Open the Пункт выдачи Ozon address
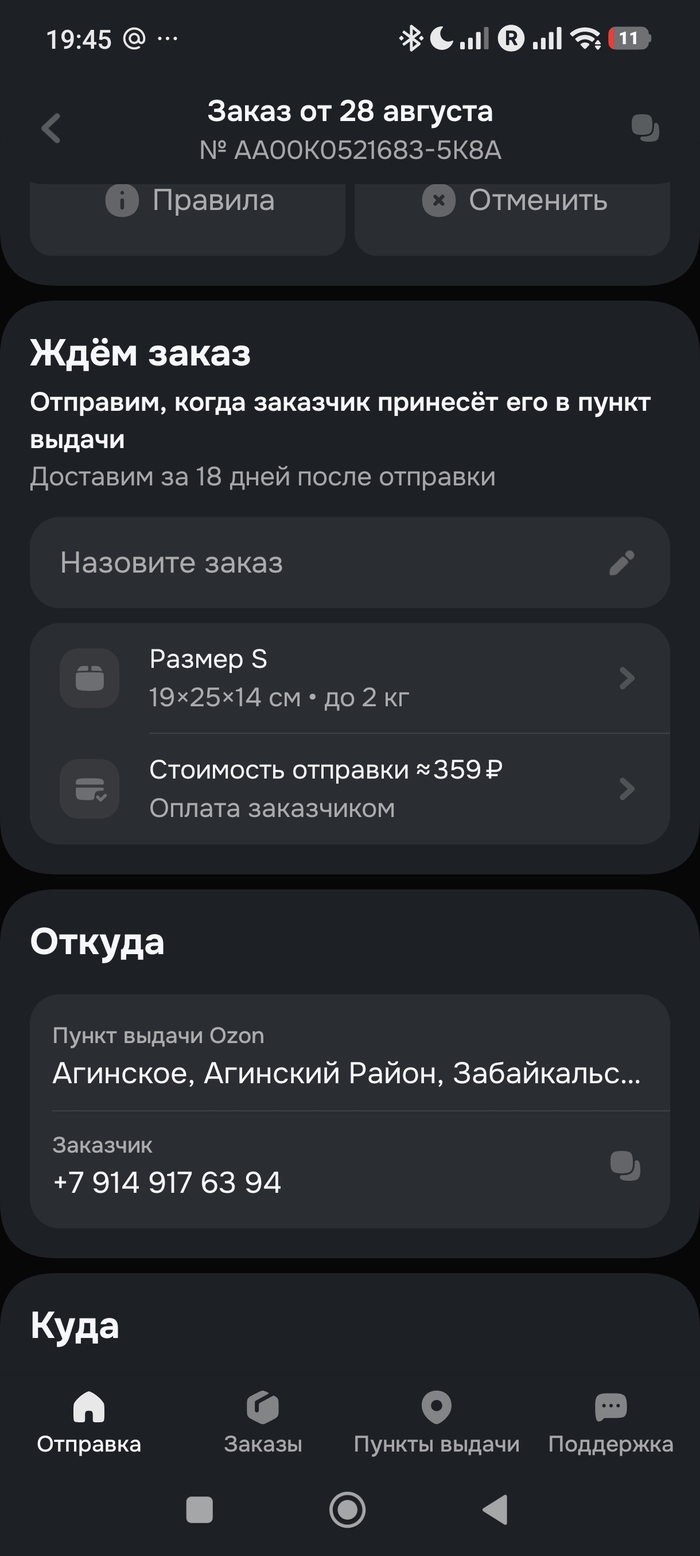 (x=350, y=1055)
